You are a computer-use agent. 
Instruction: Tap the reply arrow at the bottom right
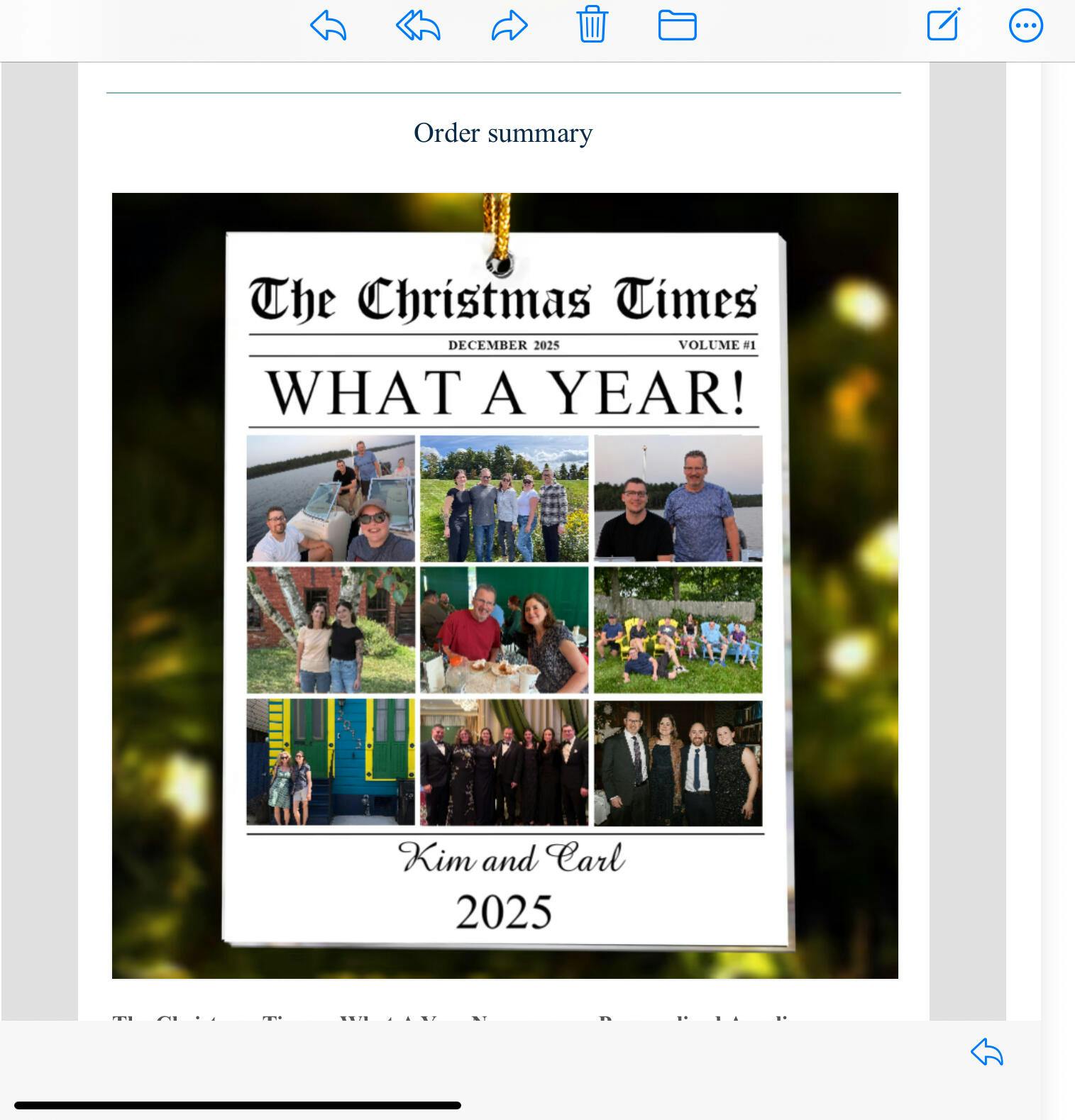pyautogui.click(x=987, y=1051)
